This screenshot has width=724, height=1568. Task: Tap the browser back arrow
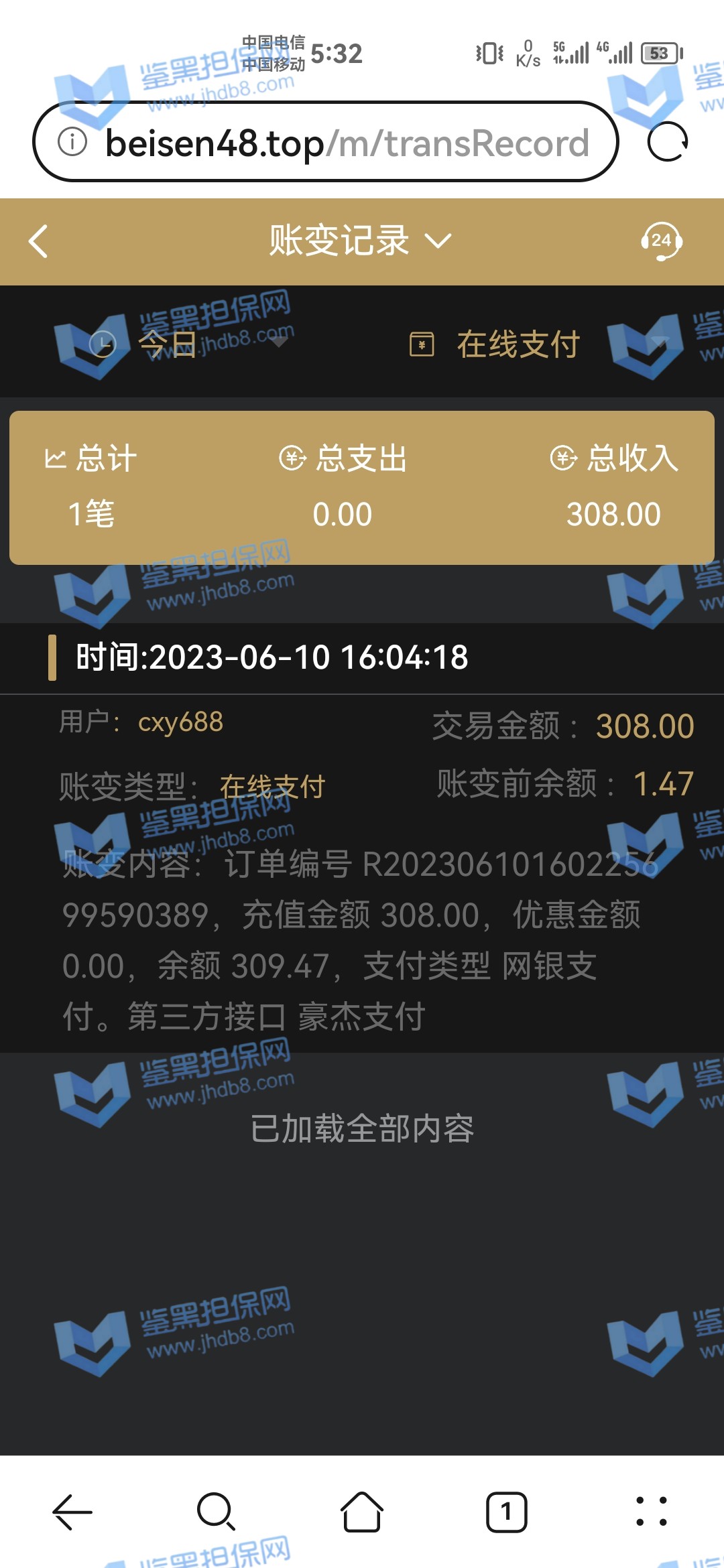[72, 1512]
